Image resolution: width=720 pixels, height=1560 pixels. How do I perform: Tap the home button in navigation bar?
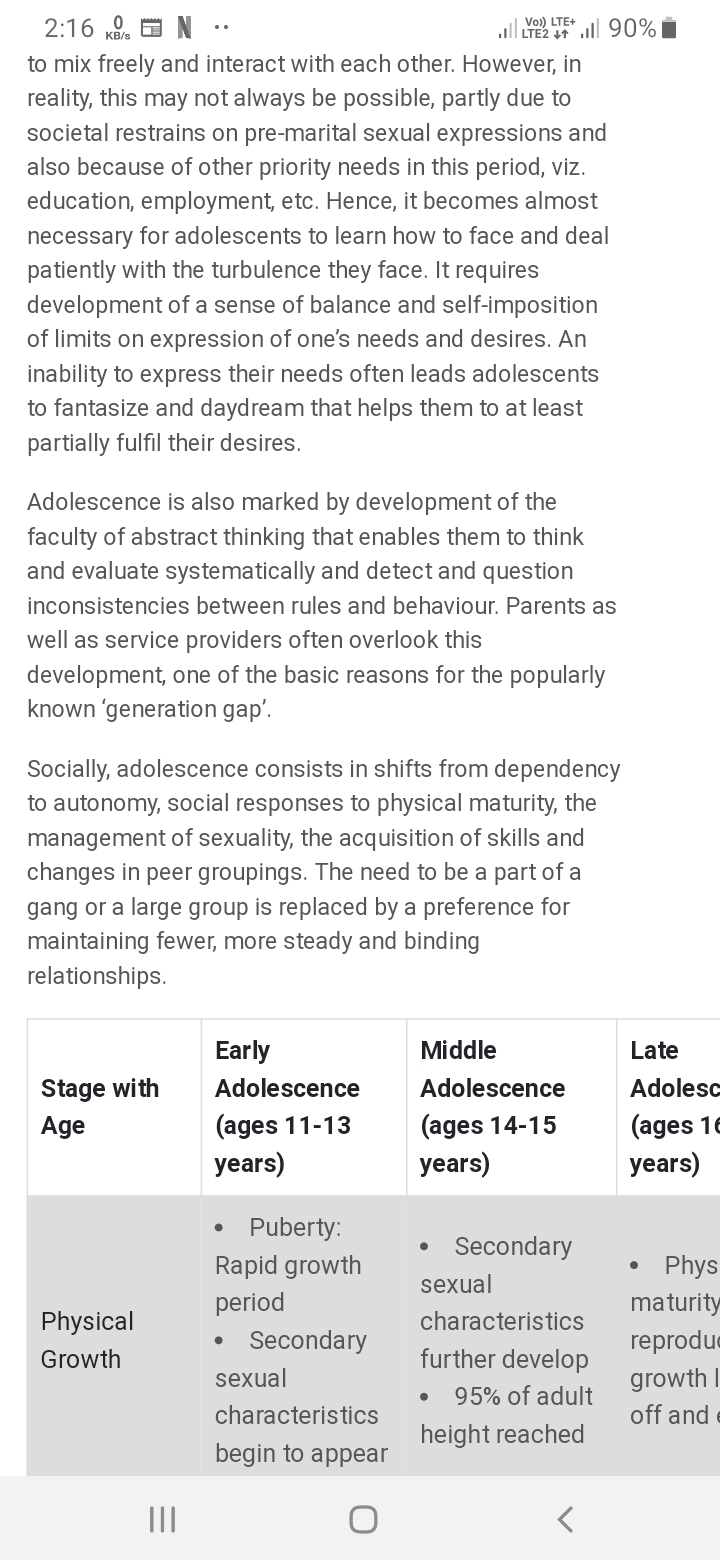pyautogui.click(x=363, y=1519)
